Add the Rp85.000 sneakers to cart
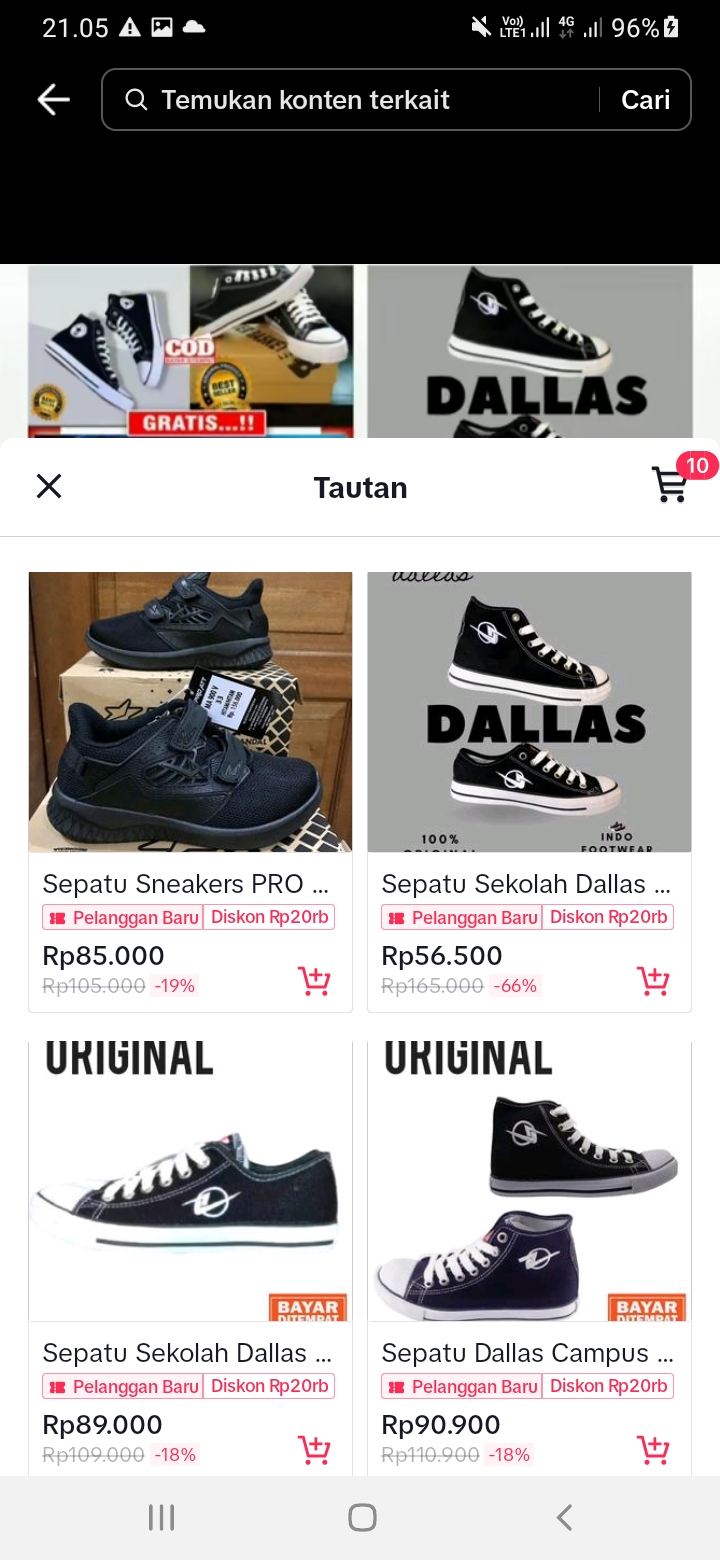 314,982
